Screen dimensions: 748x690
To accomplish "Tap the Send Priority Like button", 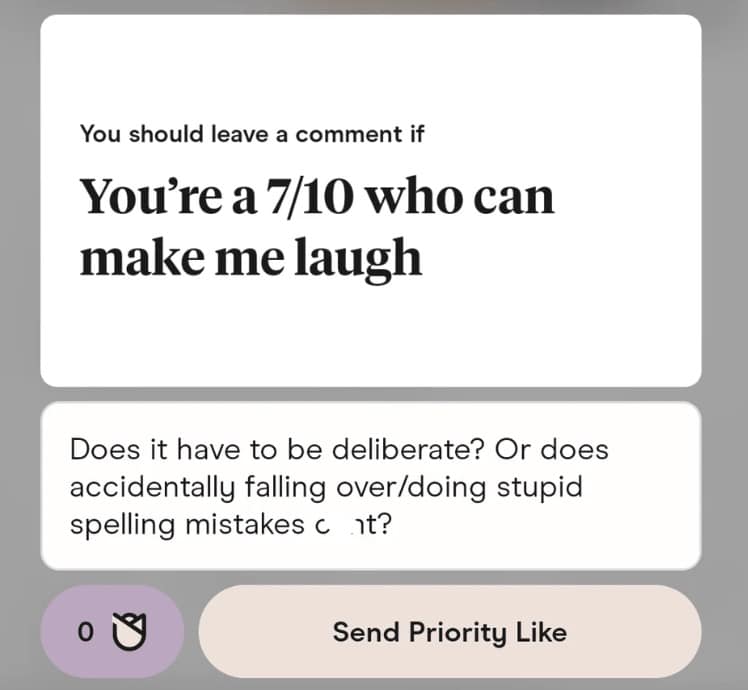I will pyautogui.click(x=449, y=632).
